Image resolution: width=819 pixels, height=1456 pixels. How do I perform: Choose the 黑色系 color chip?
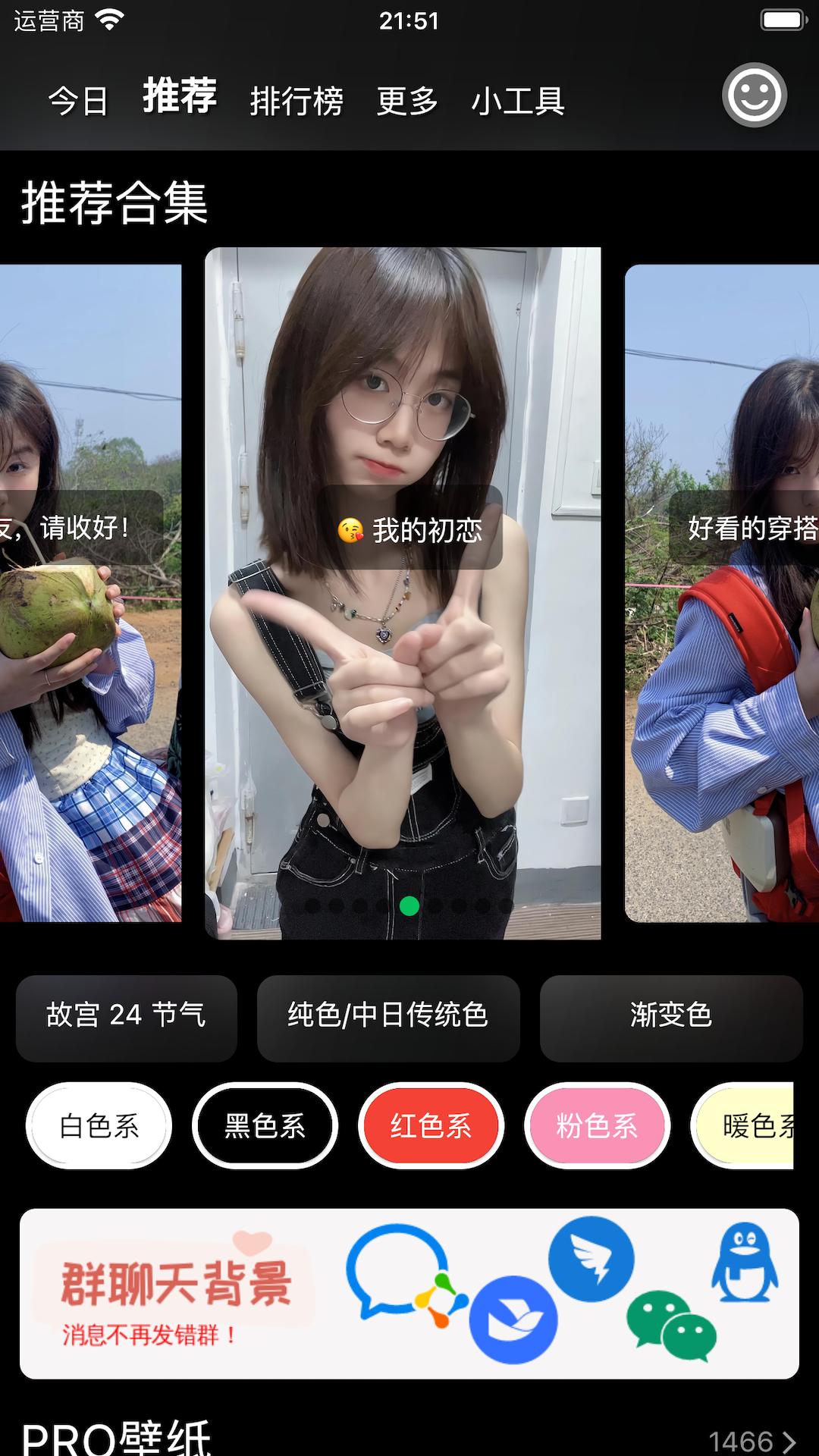[265, 1126]
